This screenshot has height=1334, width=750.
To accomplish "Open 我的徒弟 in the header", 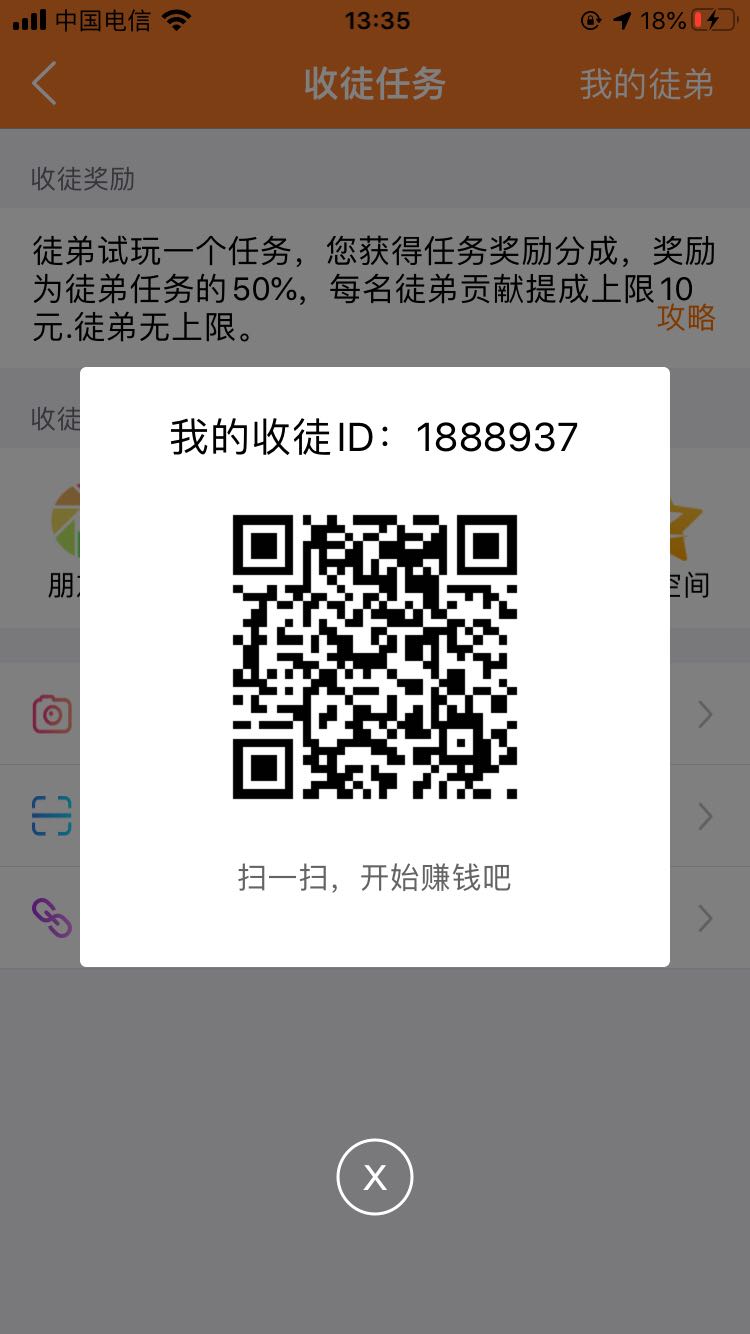I will pos(646,84).
